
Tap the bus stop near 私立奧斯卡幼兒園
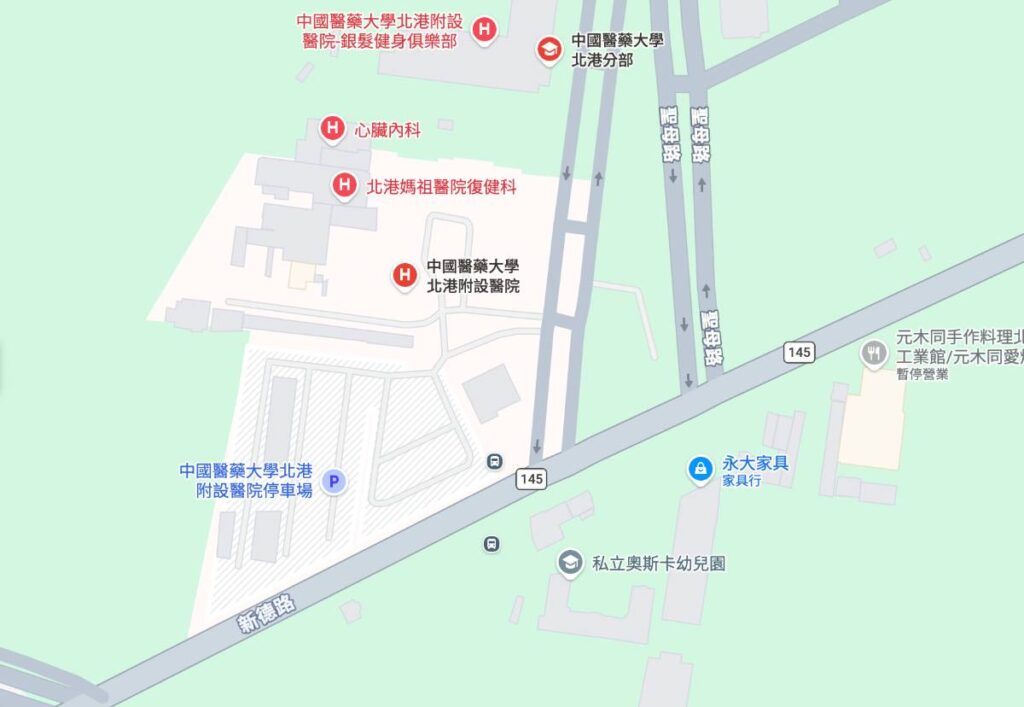[x=491, y=544]
